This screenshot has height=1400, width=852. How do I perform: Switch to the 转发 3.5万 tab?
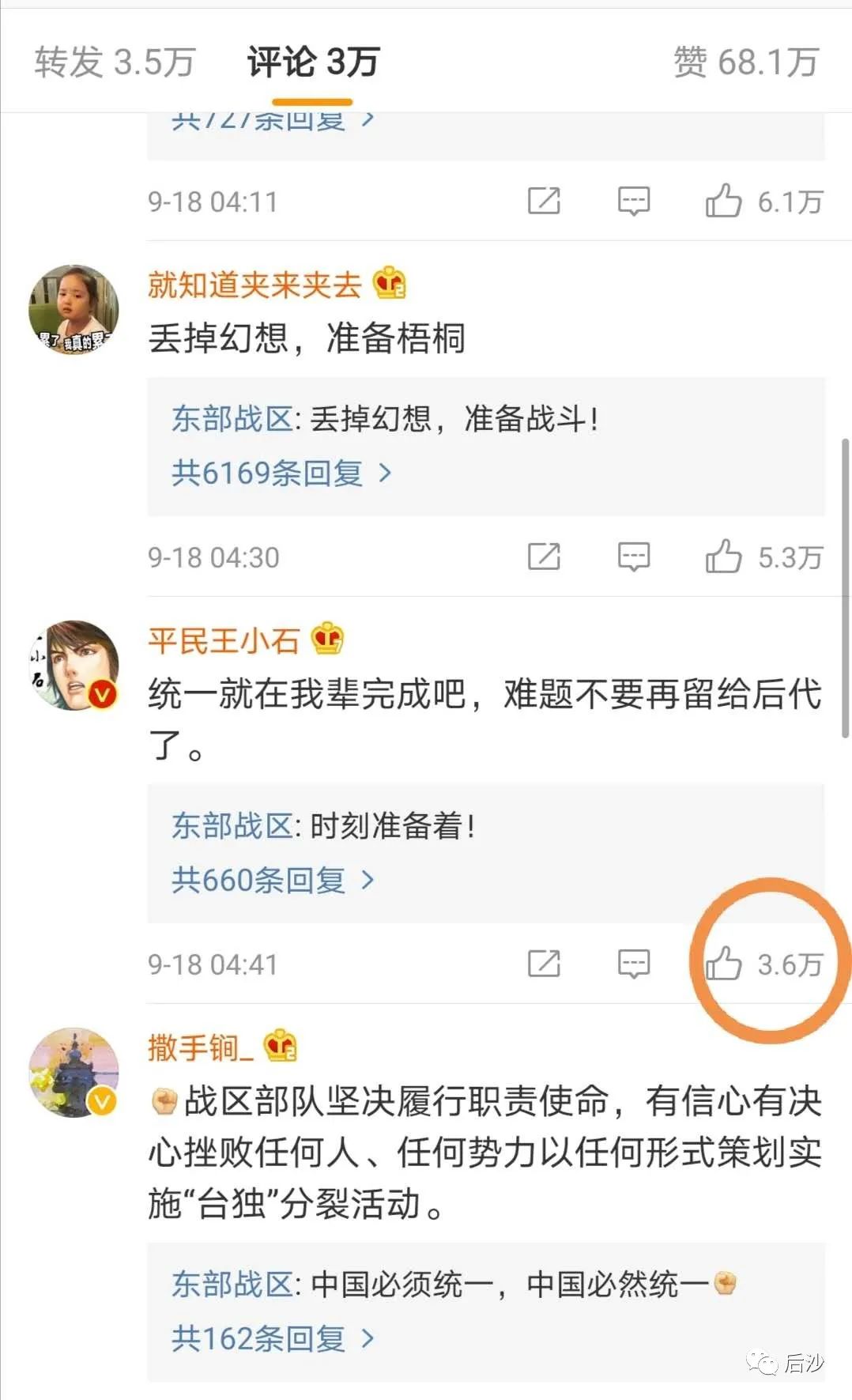coord(115,62)
